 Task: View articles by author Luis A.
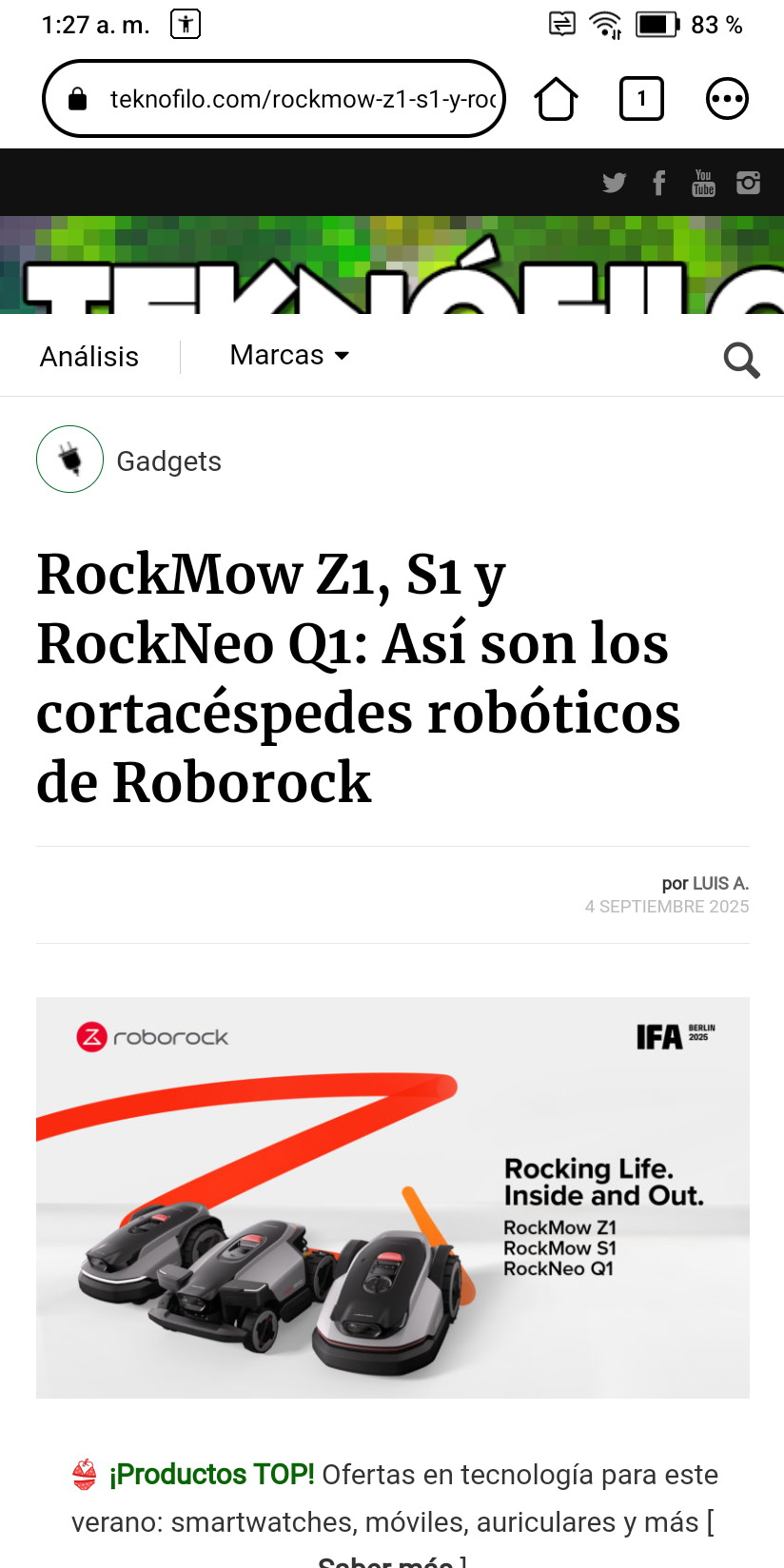(x=720, y=883)
